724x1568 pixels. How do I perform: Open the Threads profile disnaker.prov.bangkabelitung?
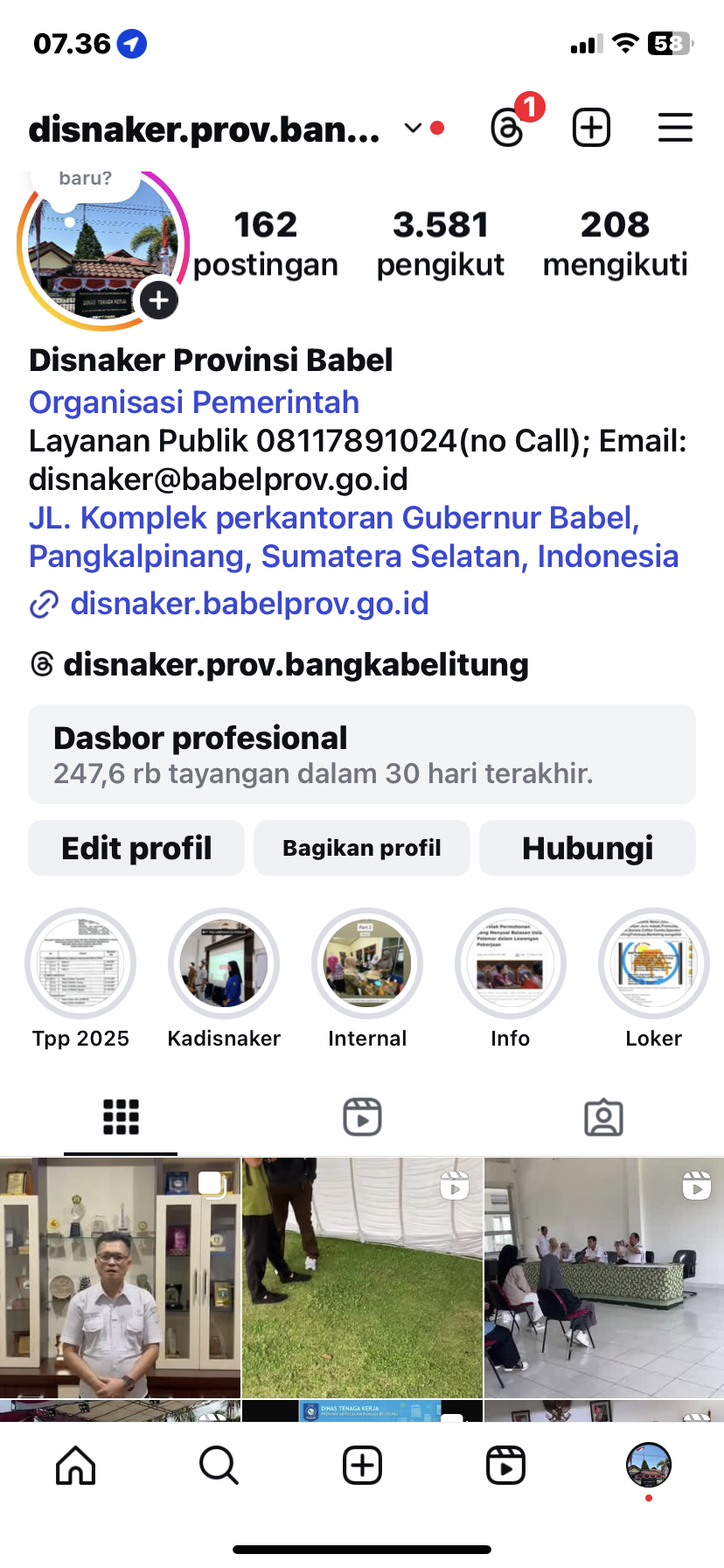click(x=296, y=665)
